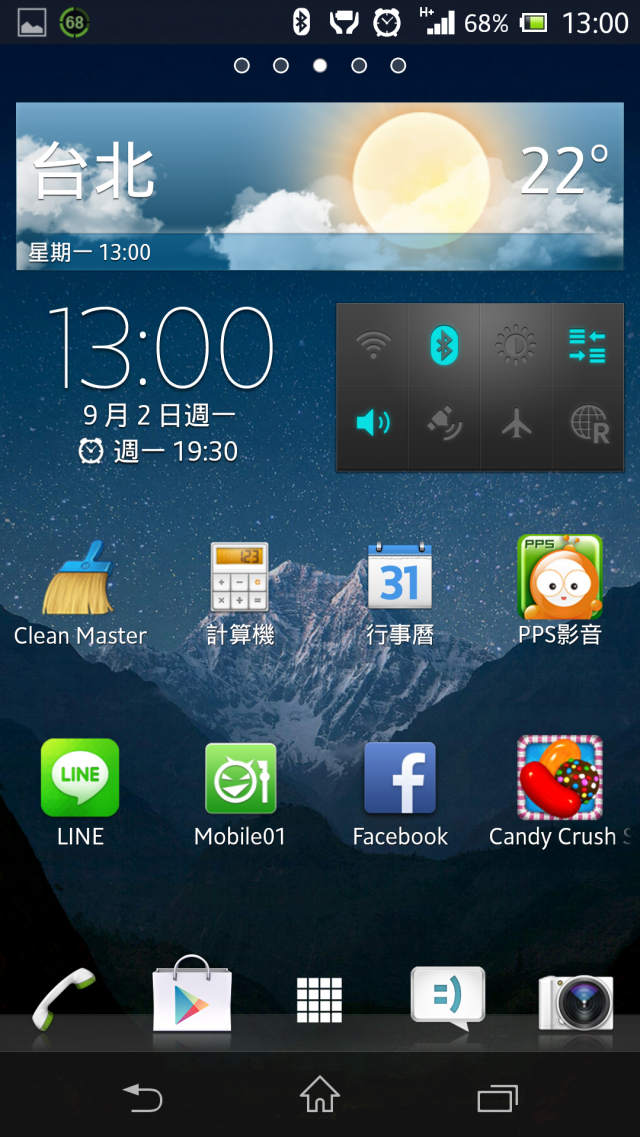
Task: Launch the camera from dock
Action: (575, 1002)
